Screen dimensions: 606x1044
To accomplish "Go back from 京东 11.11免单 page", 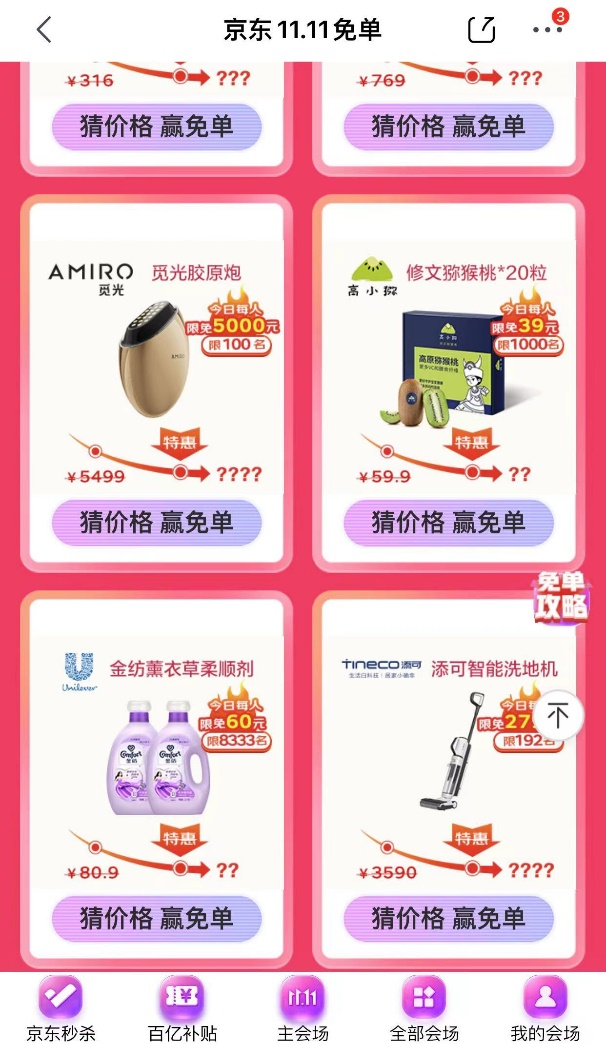I will pyautogui.click(x=44, y=30).
